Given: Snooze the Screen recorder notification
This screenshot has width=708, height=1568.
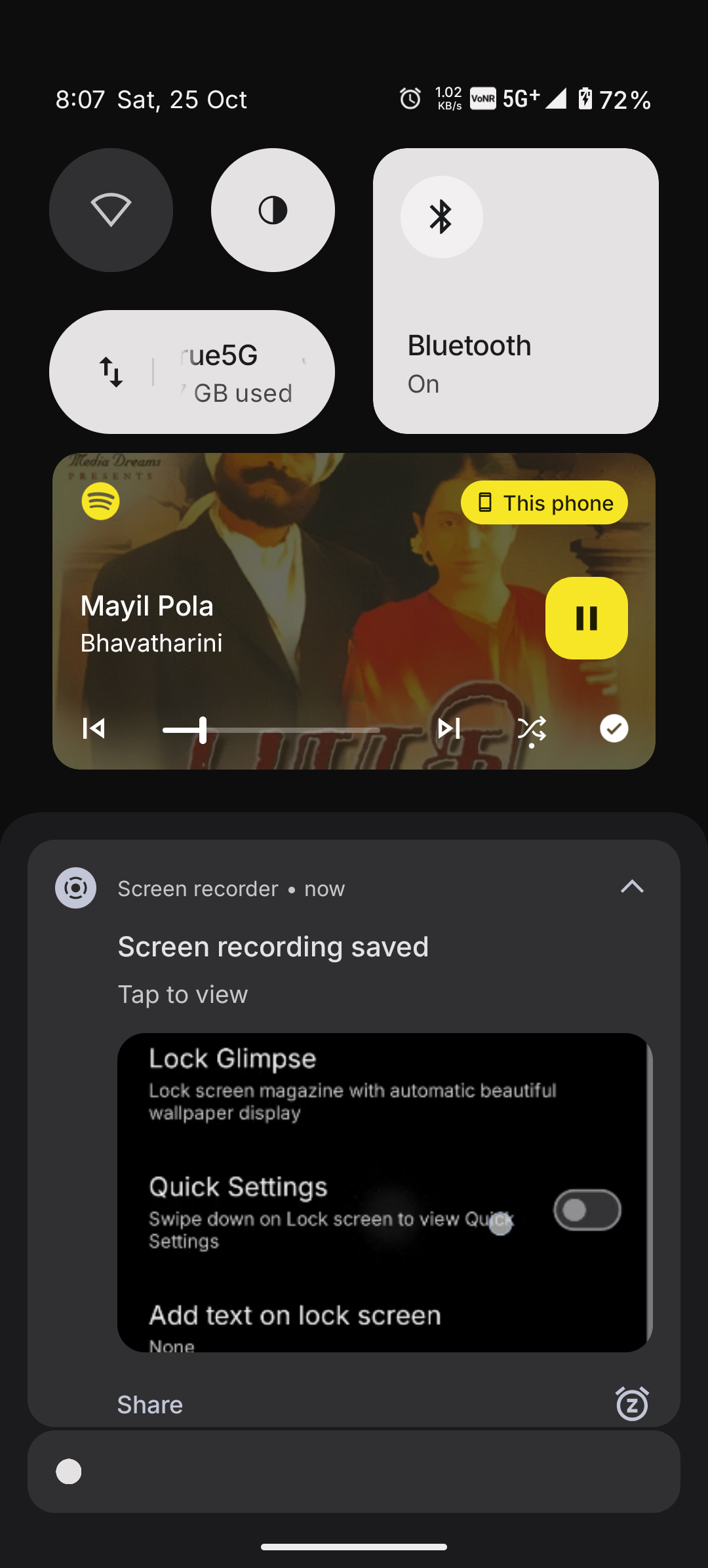Looking at the screenshot, I should click(632, 1404).
